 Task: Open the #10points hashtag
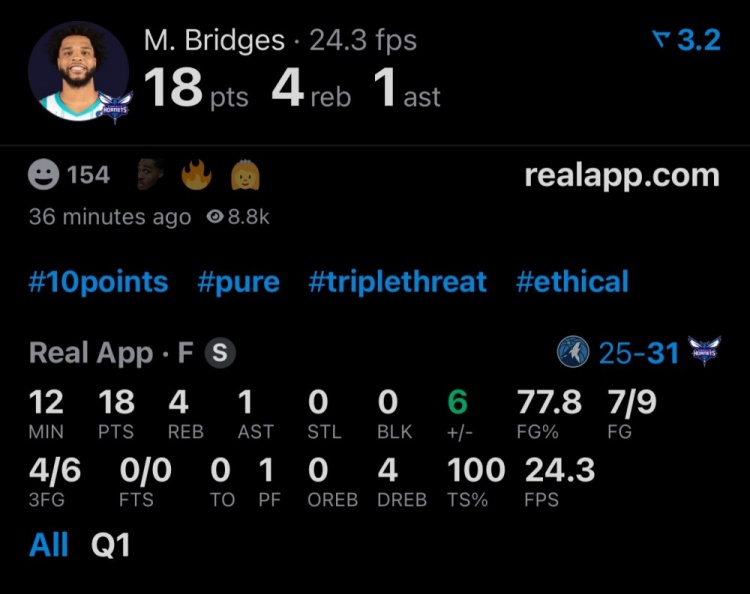click(x=98, y=282)
